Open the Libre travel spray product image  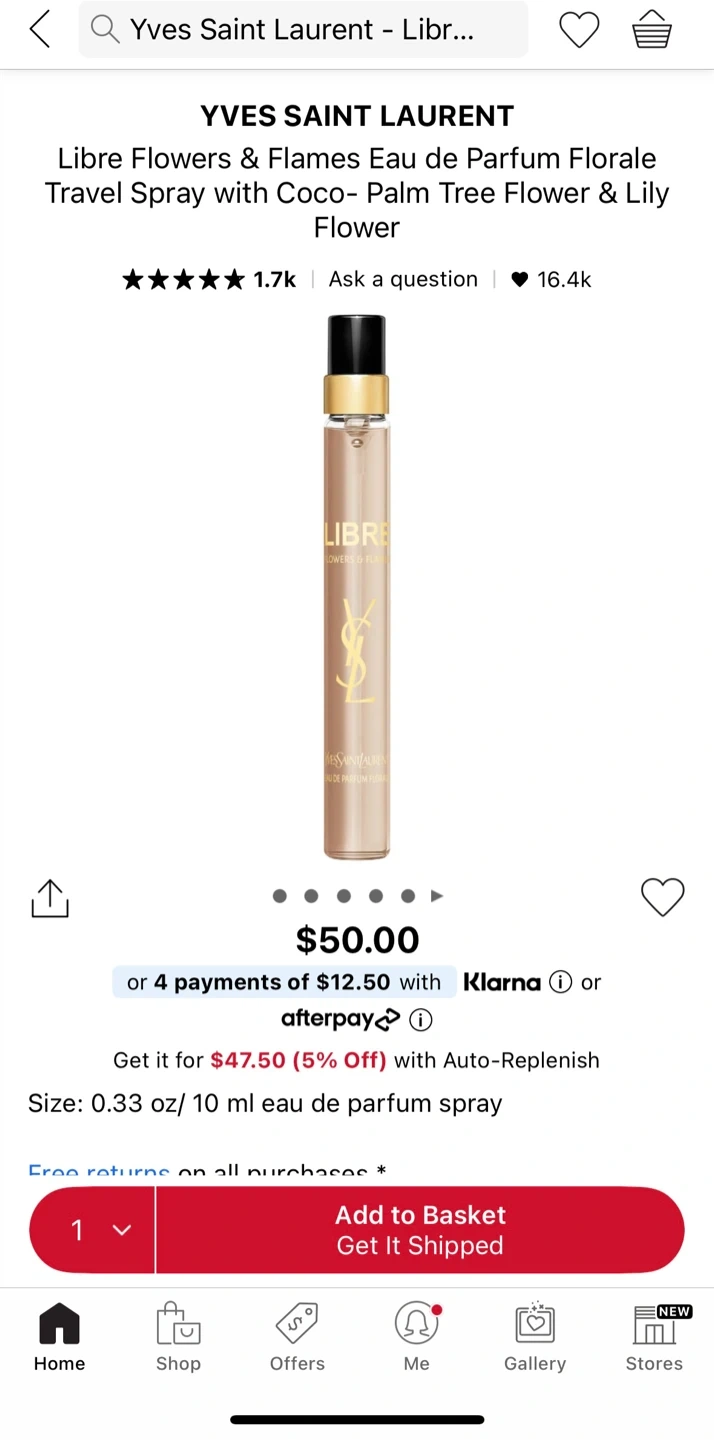tap(357, 587)
